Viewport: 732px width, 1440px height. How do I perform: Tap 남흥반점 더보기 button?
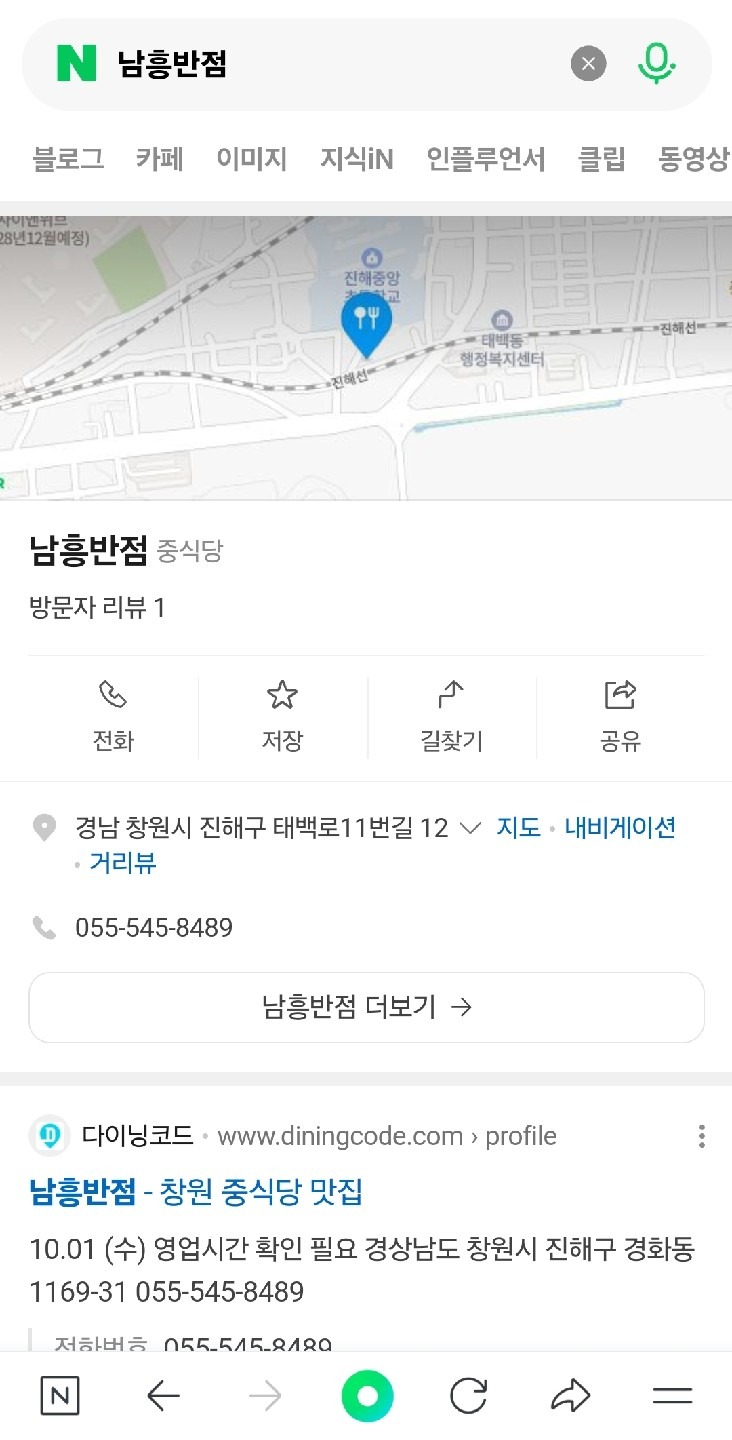366,1007
